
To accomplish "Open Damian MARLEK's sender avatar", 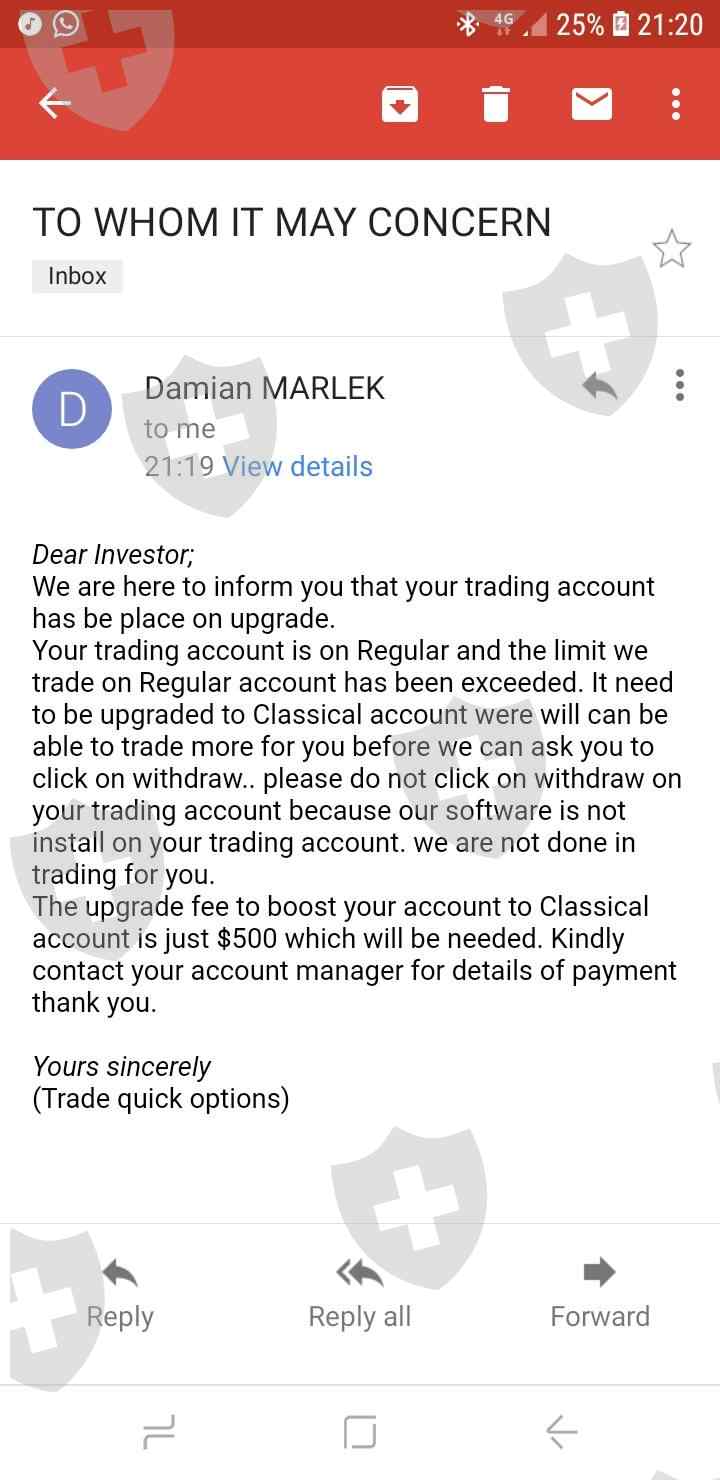I will (x=72, y=409).
